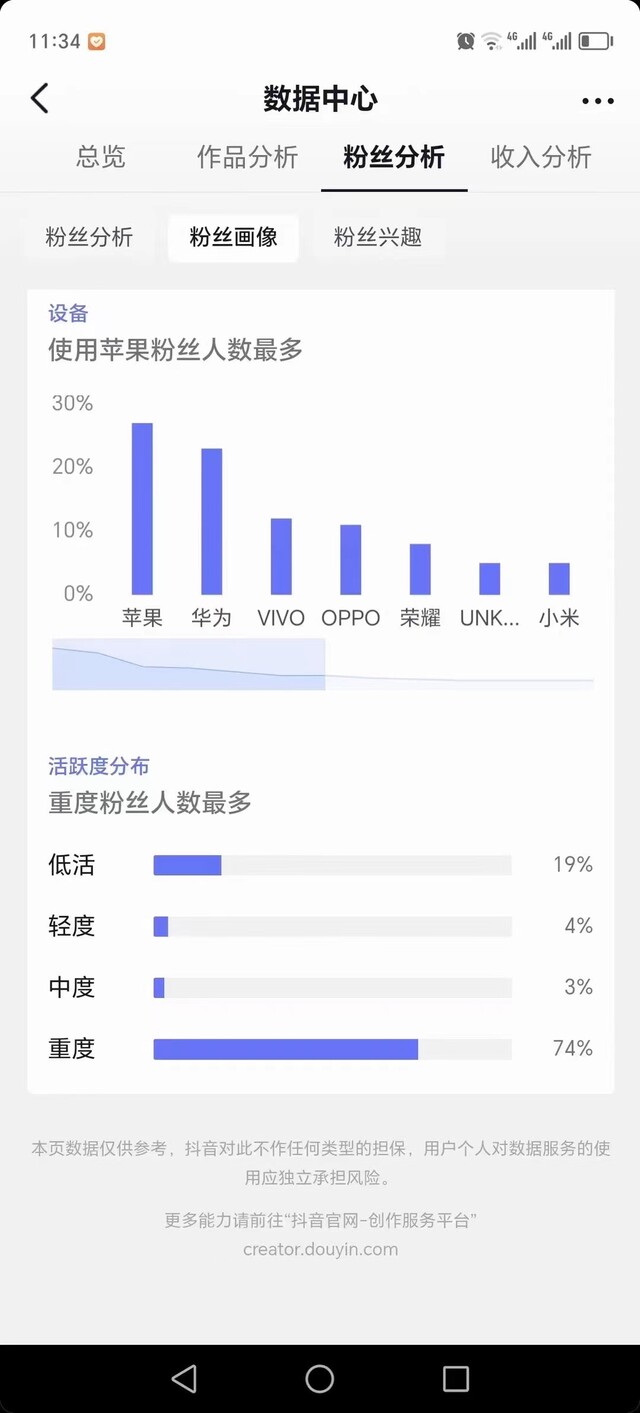Open the three-dot overflow menu
640x1413 pixels.
[x=598, y=100]
